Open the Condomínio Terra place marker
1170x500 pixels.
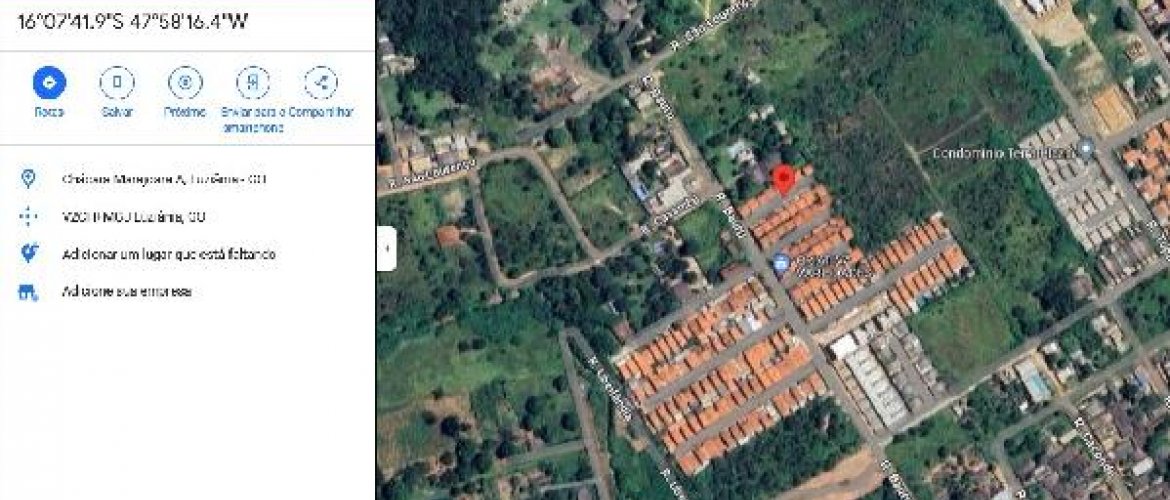[x=1086, y=151]
